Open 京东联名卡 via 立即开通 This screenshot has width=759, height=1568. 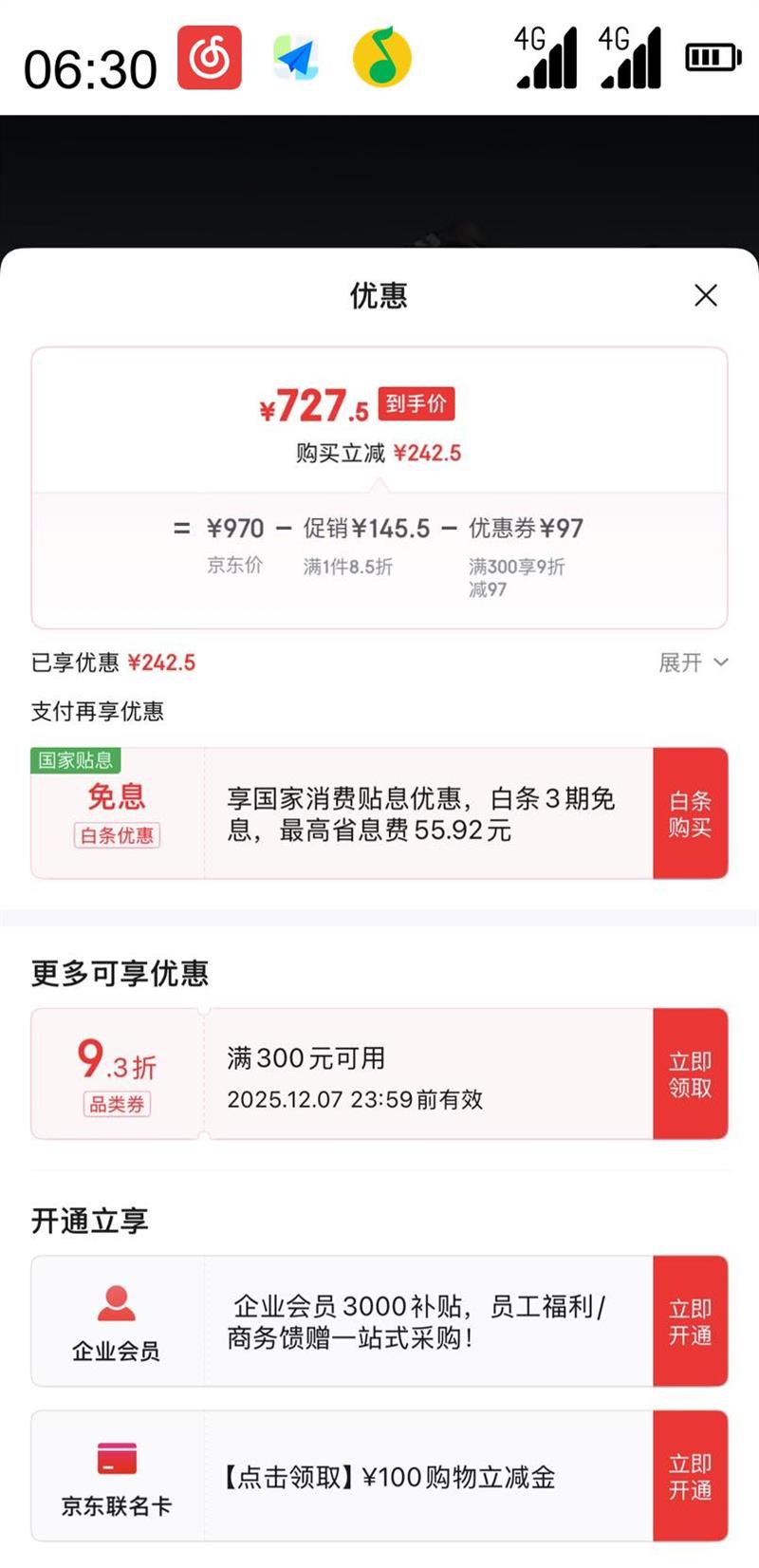tap(690, 1476)
